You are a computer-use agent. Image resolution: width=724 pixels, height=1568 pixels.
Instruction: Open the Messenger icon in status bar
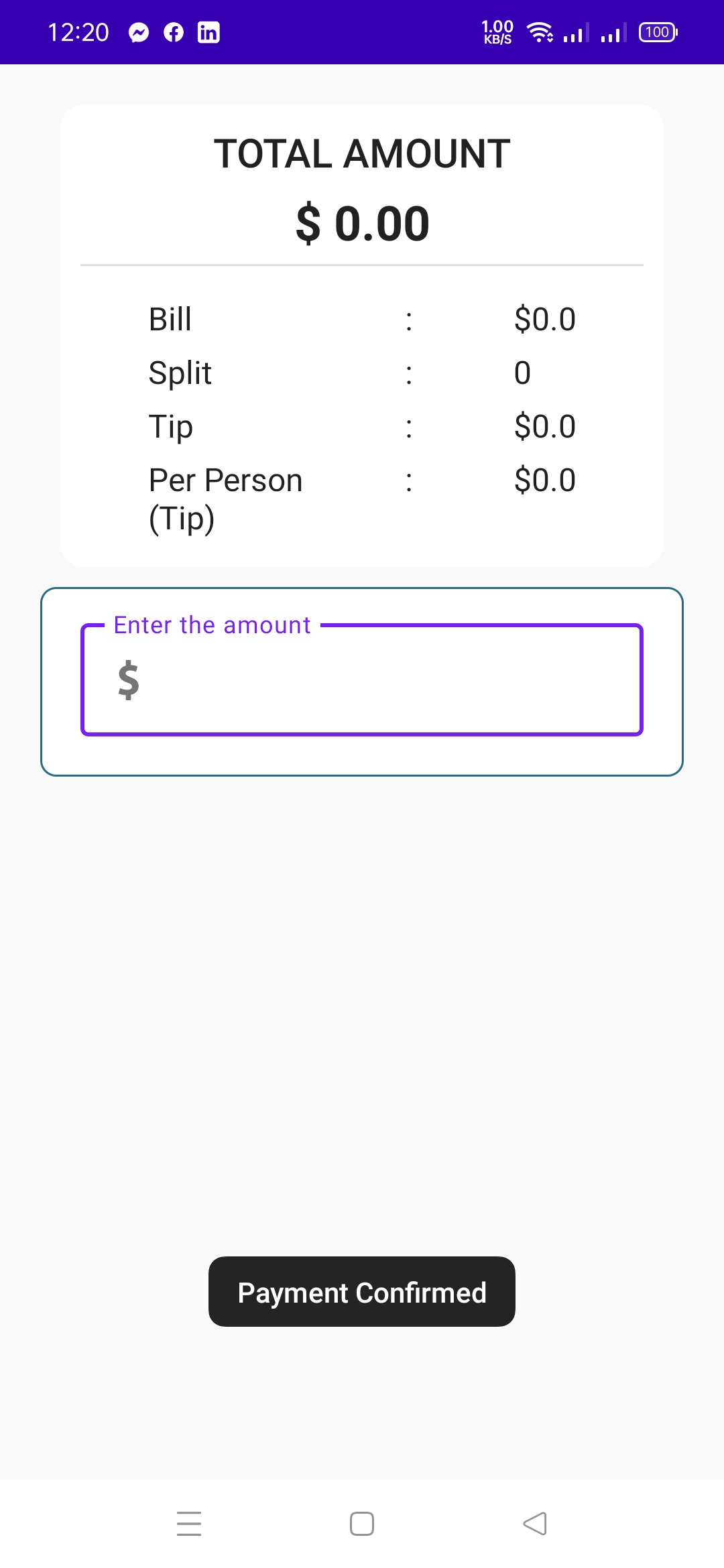pos(137,32)
